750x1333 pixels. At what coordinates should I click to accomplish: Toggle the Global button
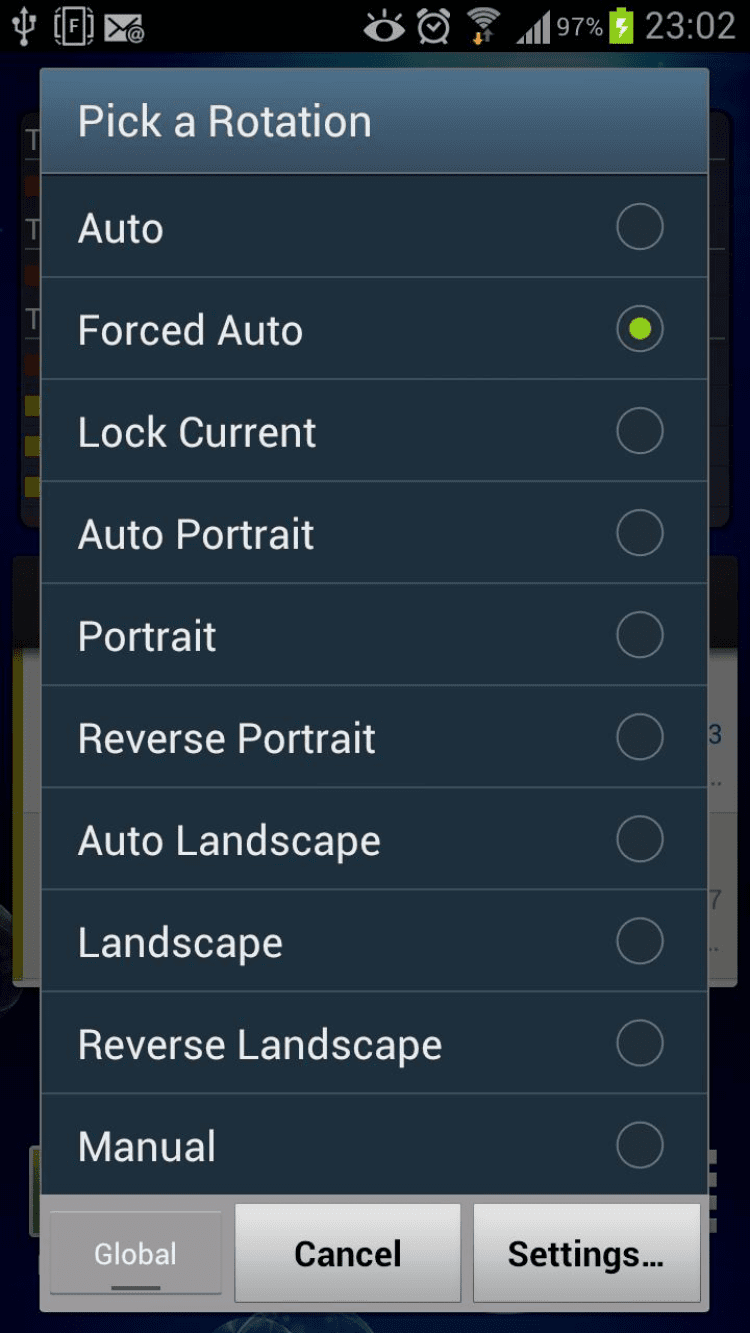pos(136,1253)
